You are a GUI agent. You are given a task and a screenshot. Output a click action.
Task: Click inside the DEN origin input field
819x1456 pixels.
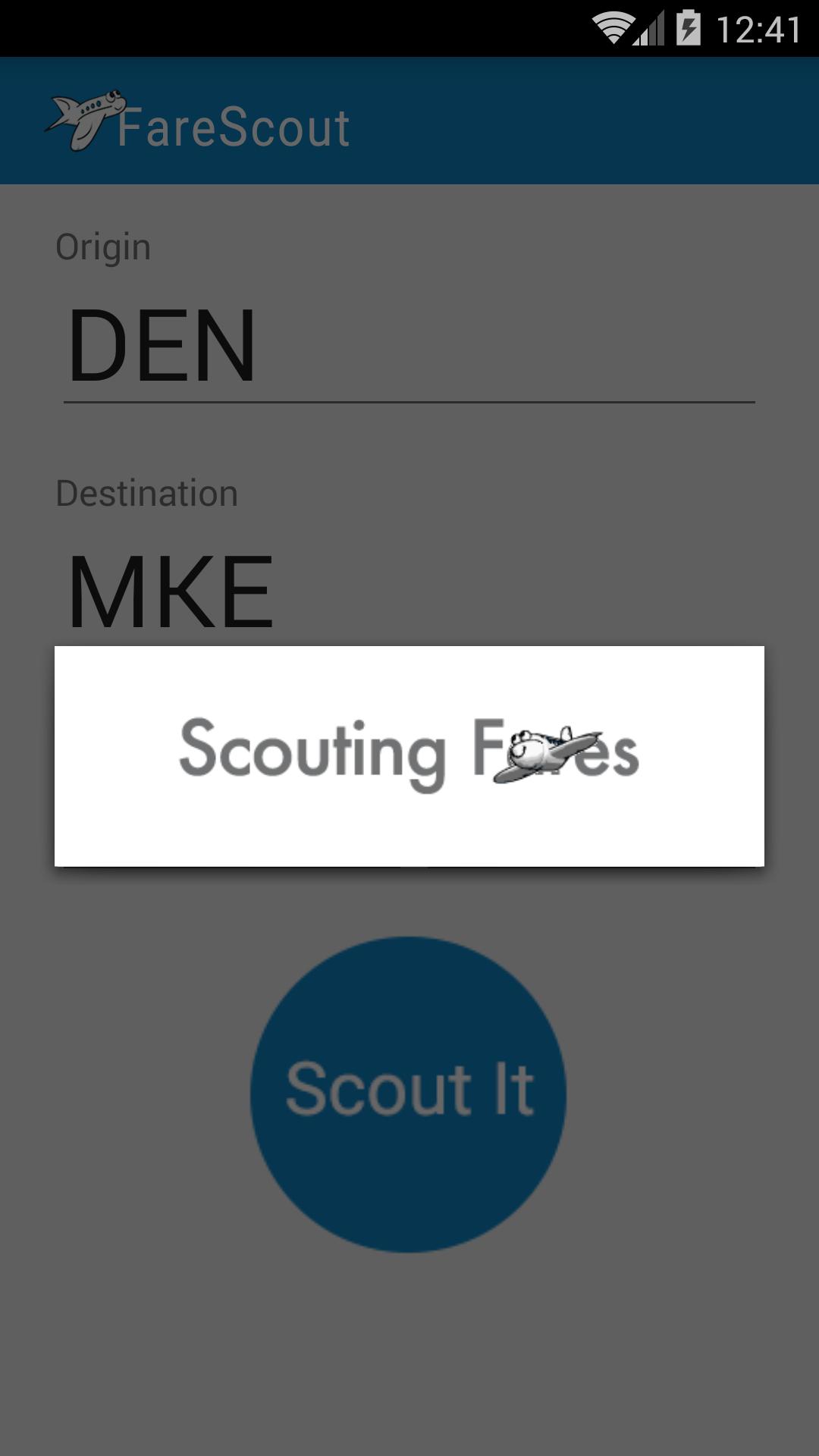[409, 345]
